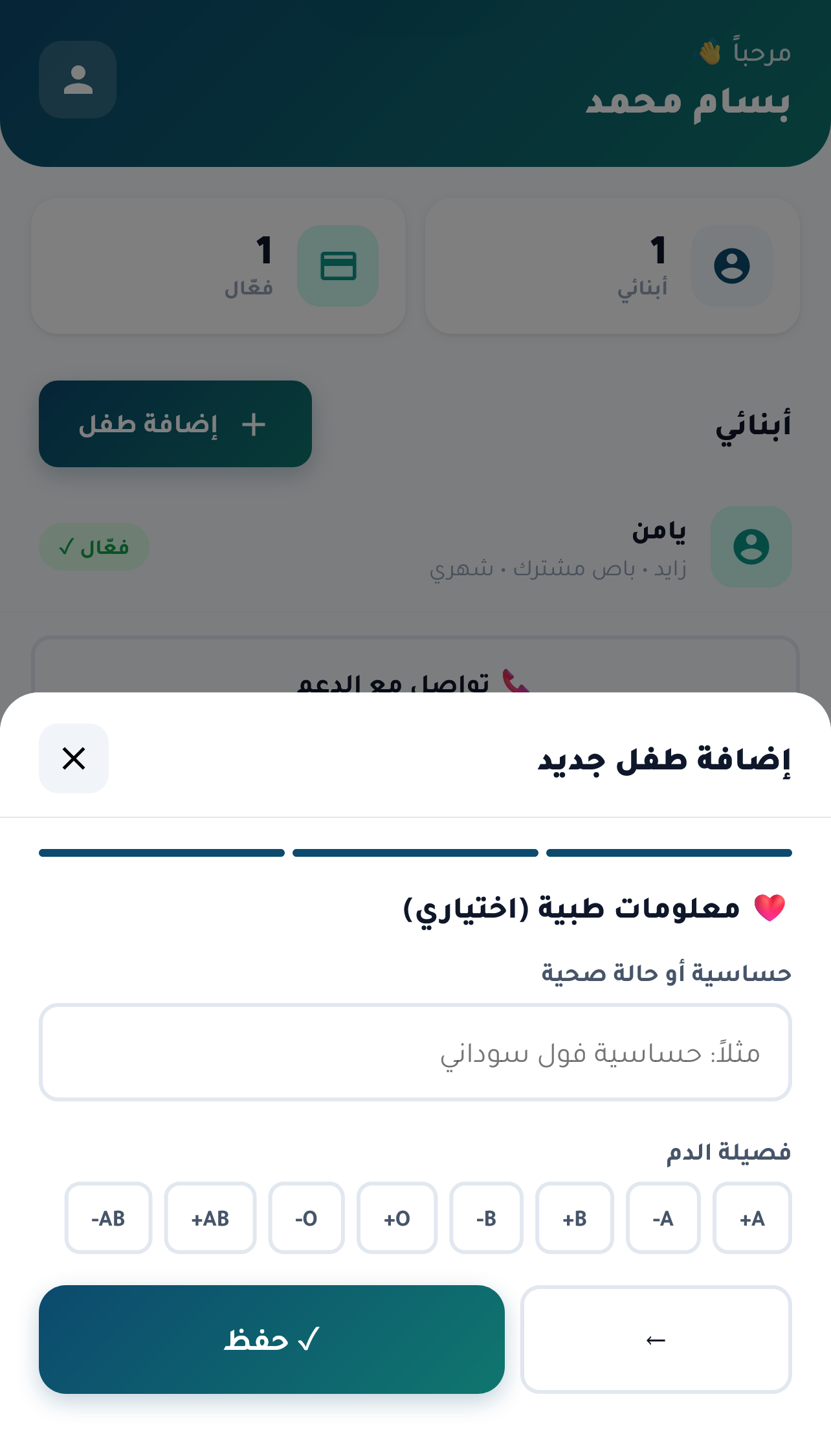This screenshot has height=1456, width=831.
Task: Click the person icon on the أبنائي card
Action: tap(731, 266)
